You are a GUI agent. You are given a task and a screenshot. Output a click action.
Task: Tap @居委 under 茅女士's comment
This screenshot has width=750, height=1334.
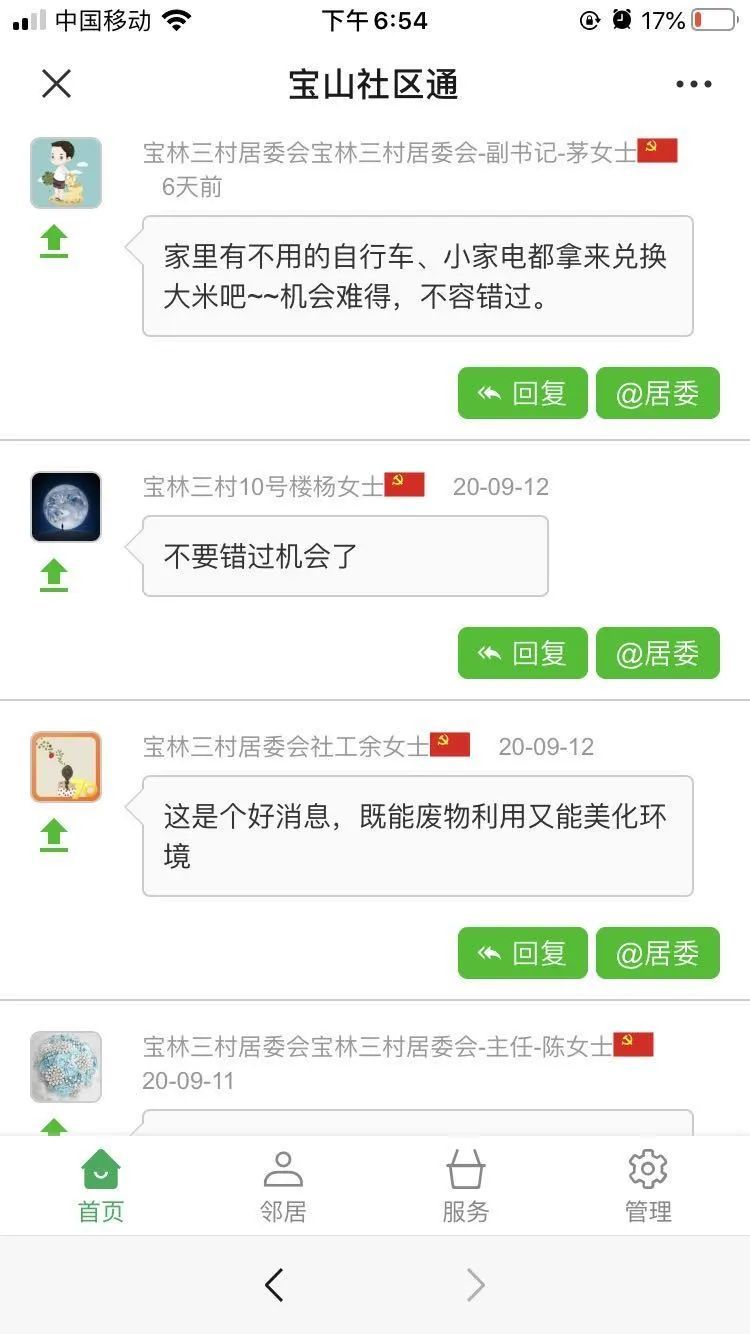(x=657, y=393)
